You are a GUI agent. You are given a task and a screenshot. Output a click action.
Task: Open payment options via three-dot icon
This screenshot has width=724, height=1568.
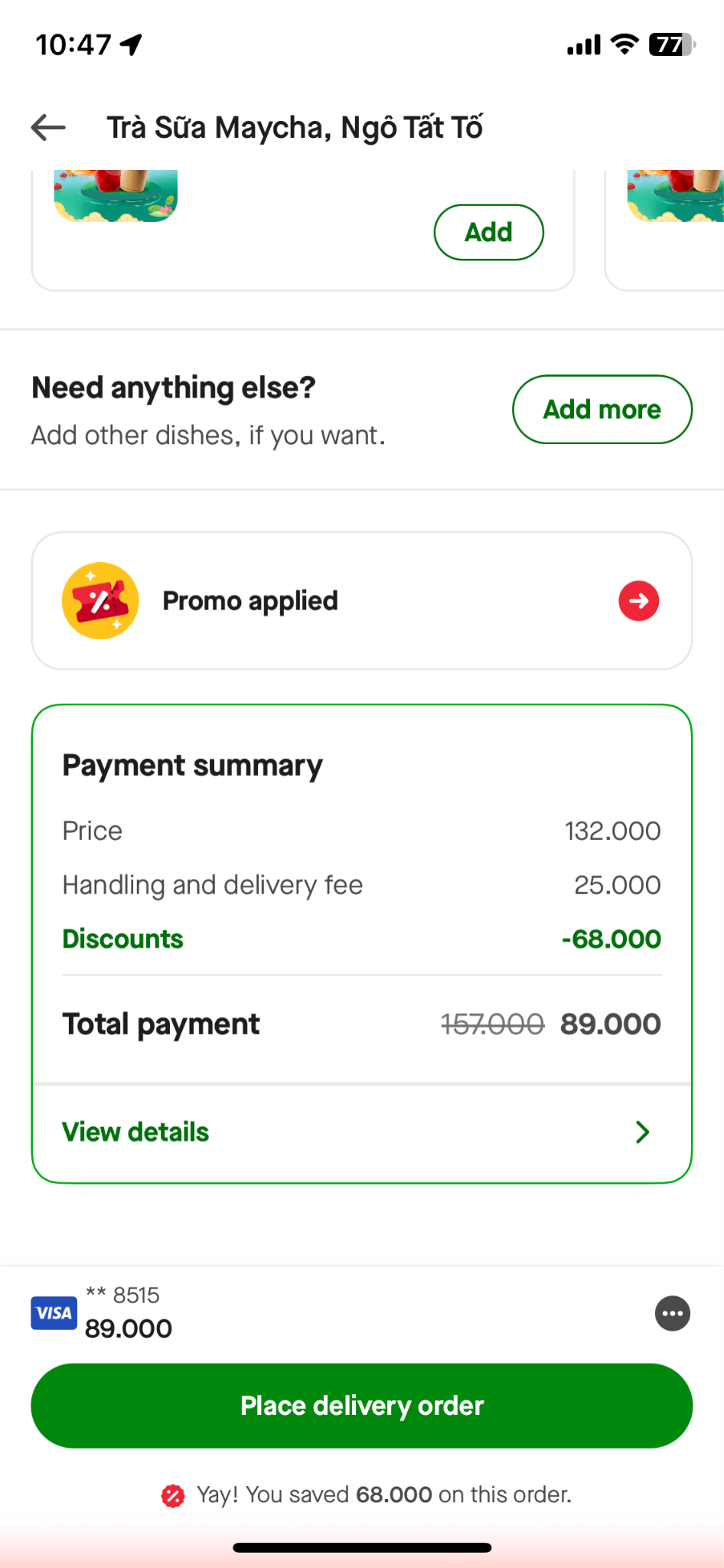(x=671, y=1312)
